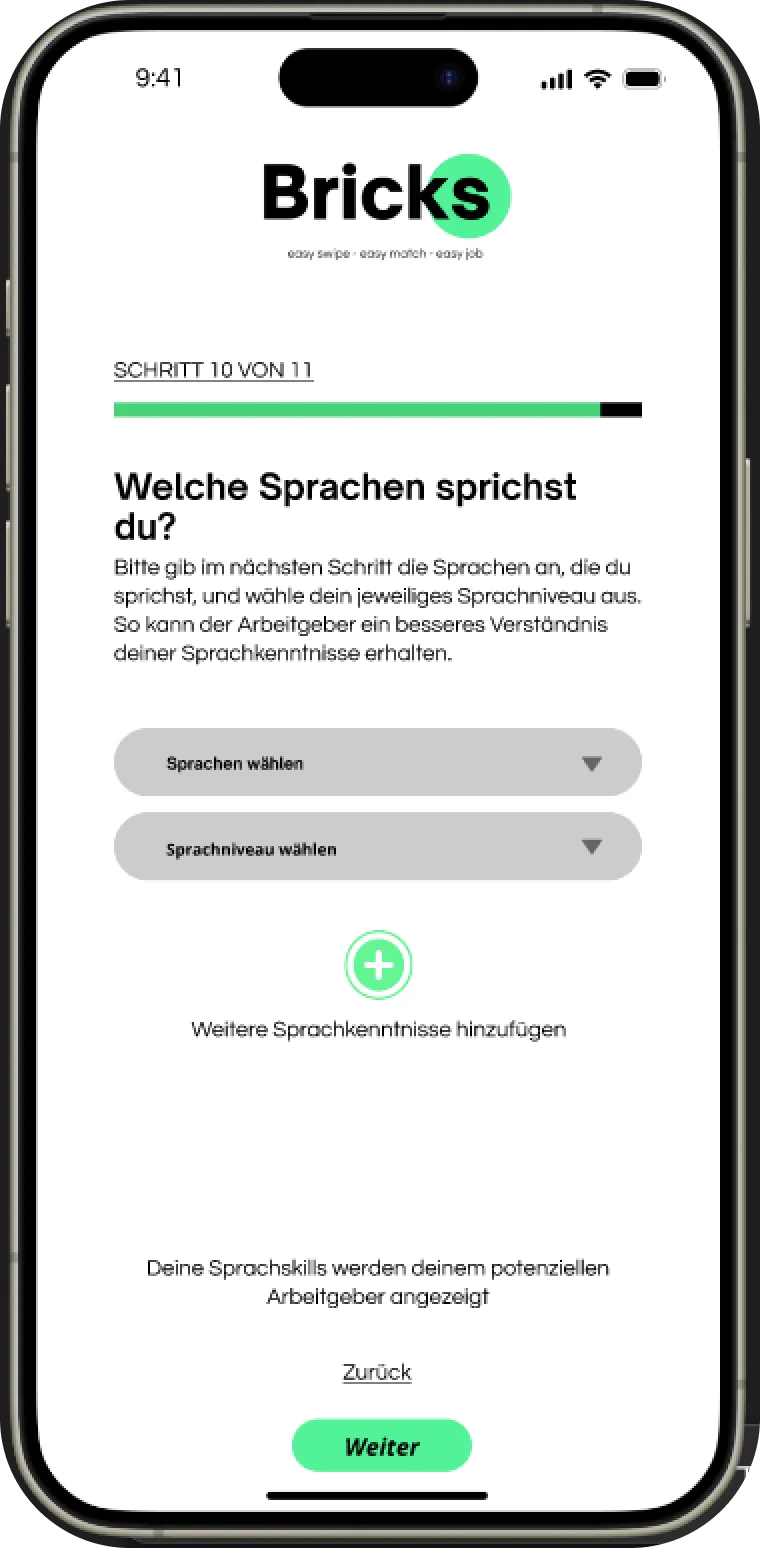
Task: Go back via the Zurück link
Action: tap(377, 1372)
